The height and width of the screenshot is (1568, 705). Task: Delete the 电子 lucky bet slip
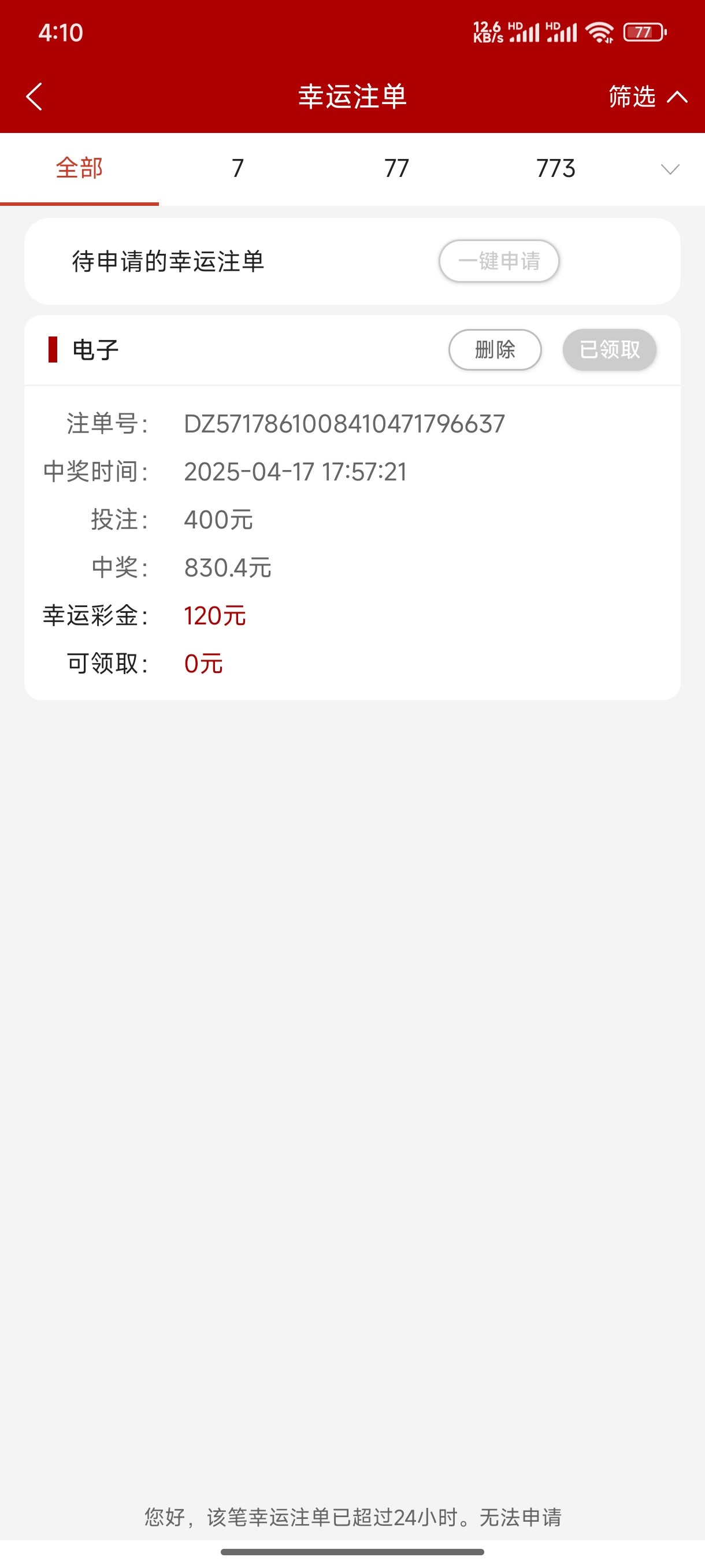coord(495,350)
